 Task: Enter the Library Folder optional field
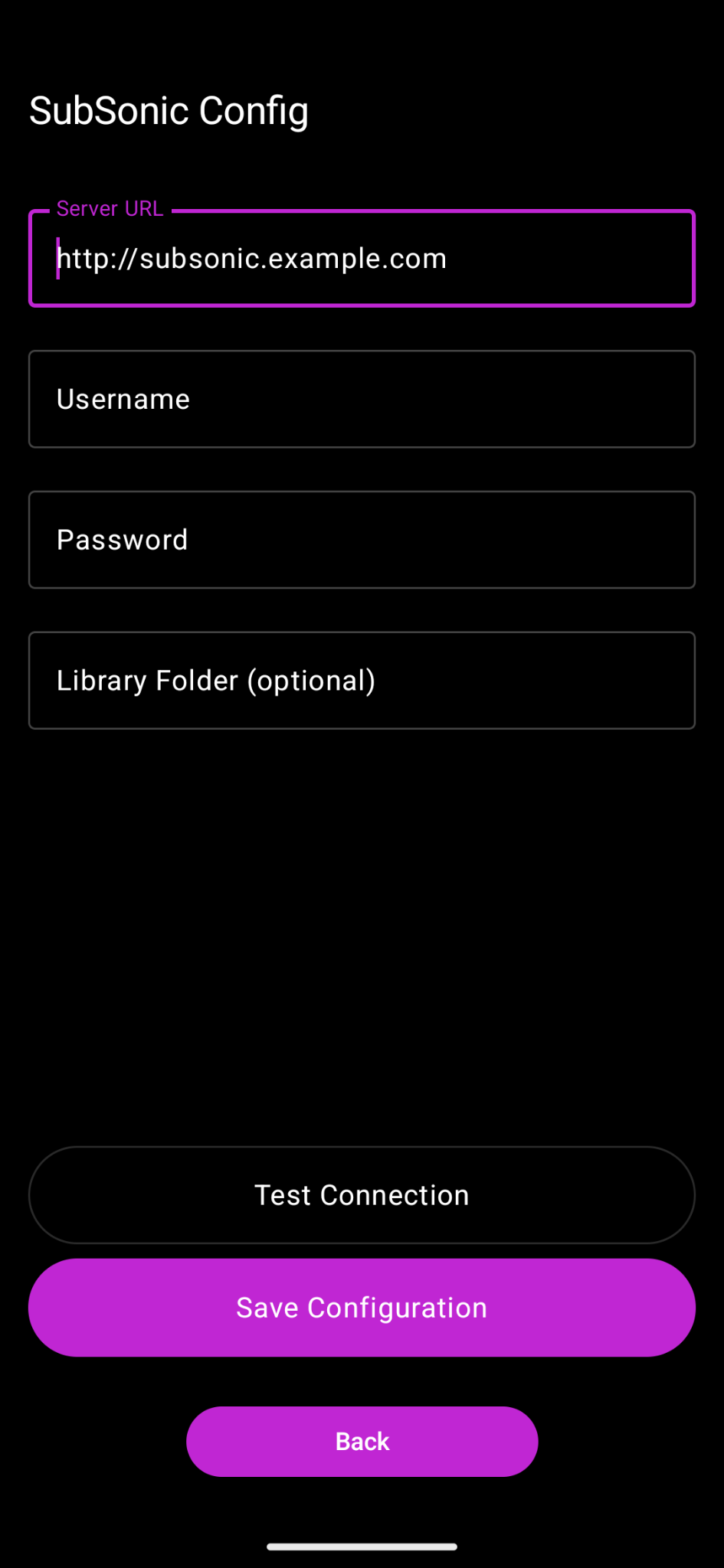point(362,681)
